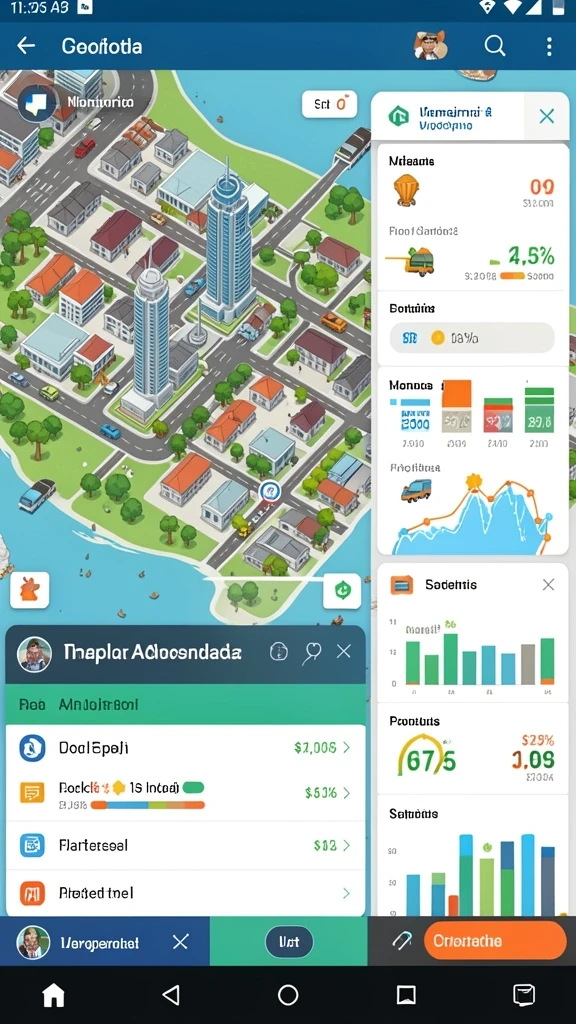576x1024 pixels.
Task: Open recent apps from the navigation bar
Action: 406,995
